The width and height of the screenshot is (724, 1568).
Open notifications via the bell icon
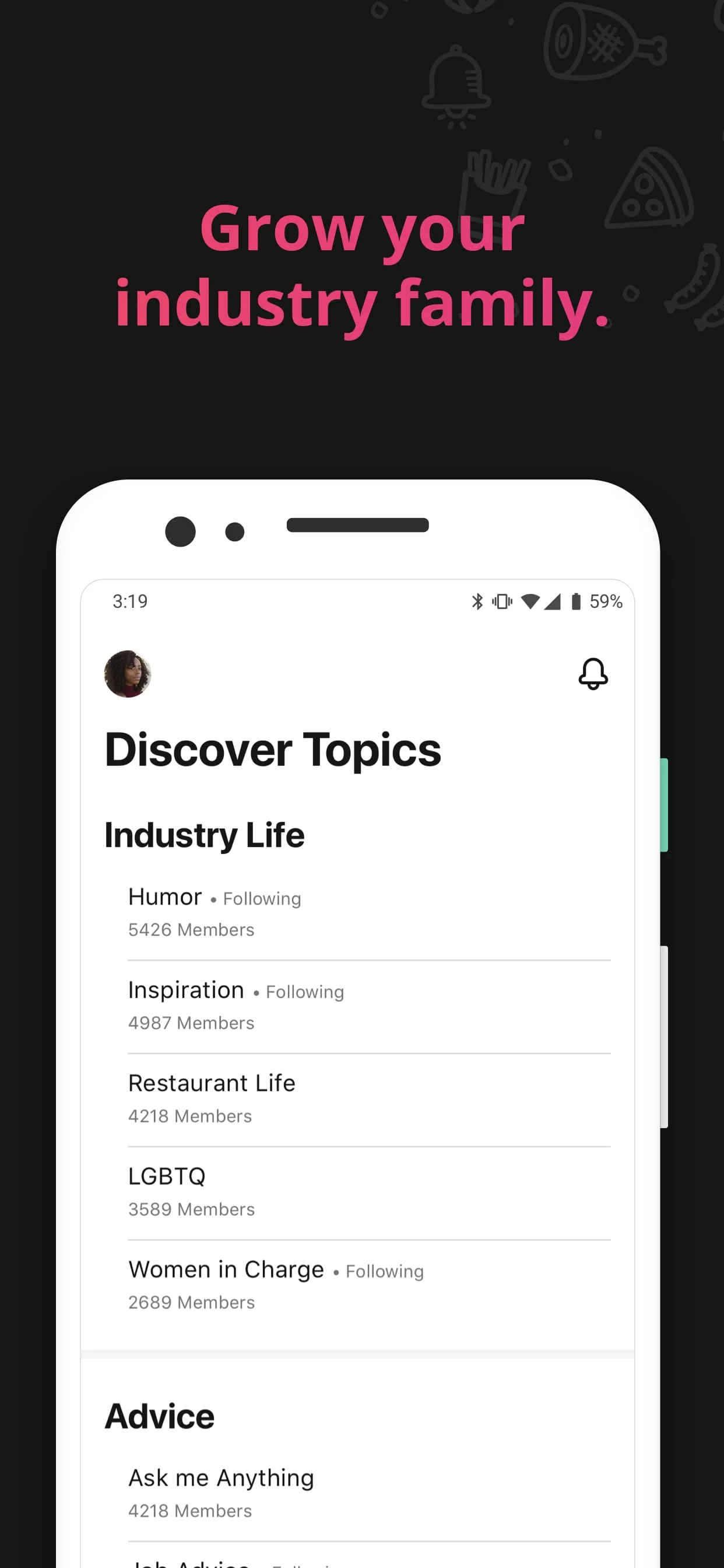(x=593, y=674)
